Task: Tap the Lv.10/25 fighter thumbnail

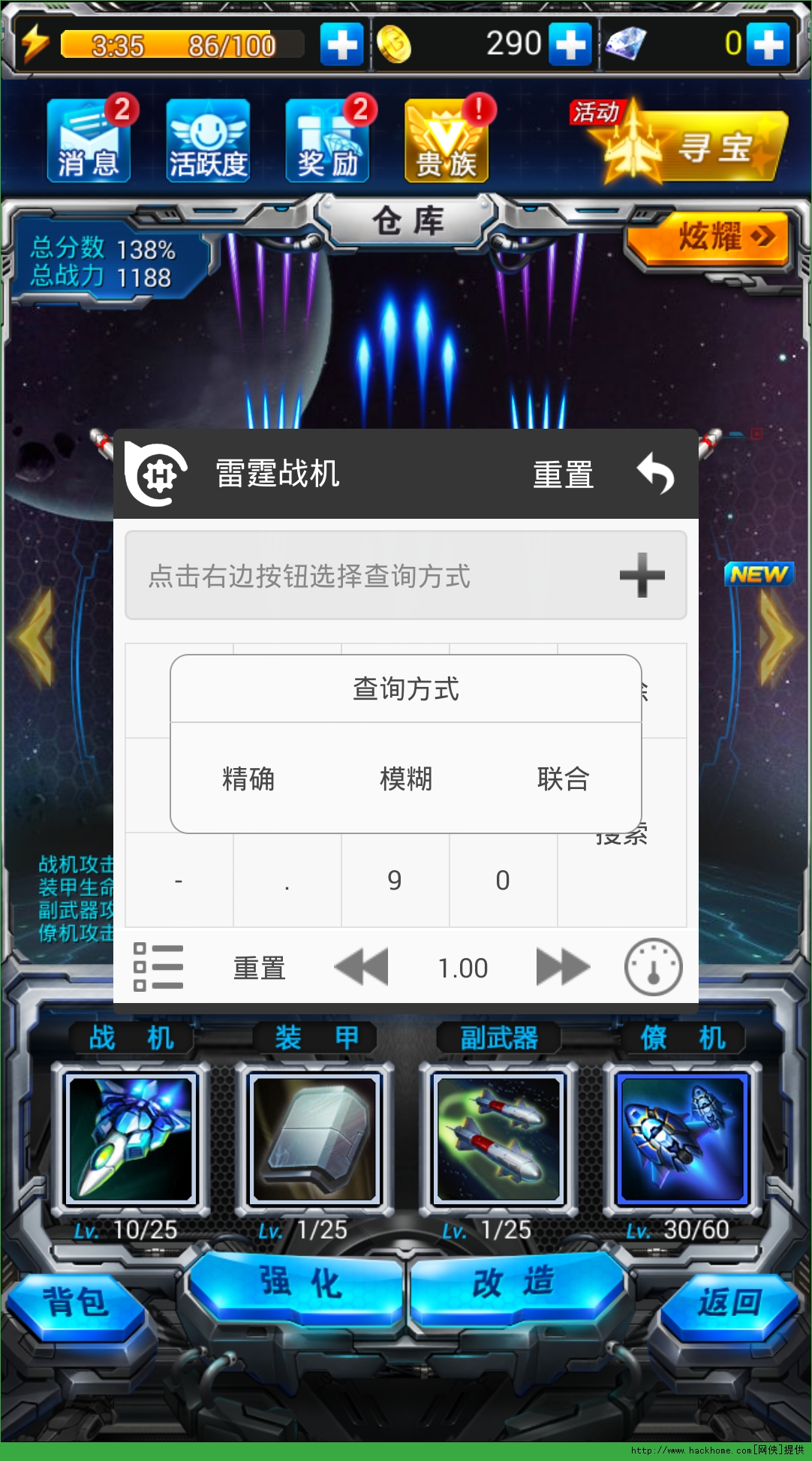Action: click(x=132, y=1138)
